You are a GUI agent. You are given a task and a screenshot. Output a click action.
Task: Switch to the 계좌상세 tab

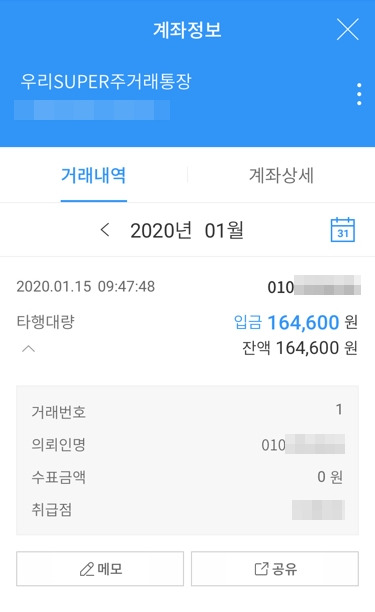click(281, 175)
